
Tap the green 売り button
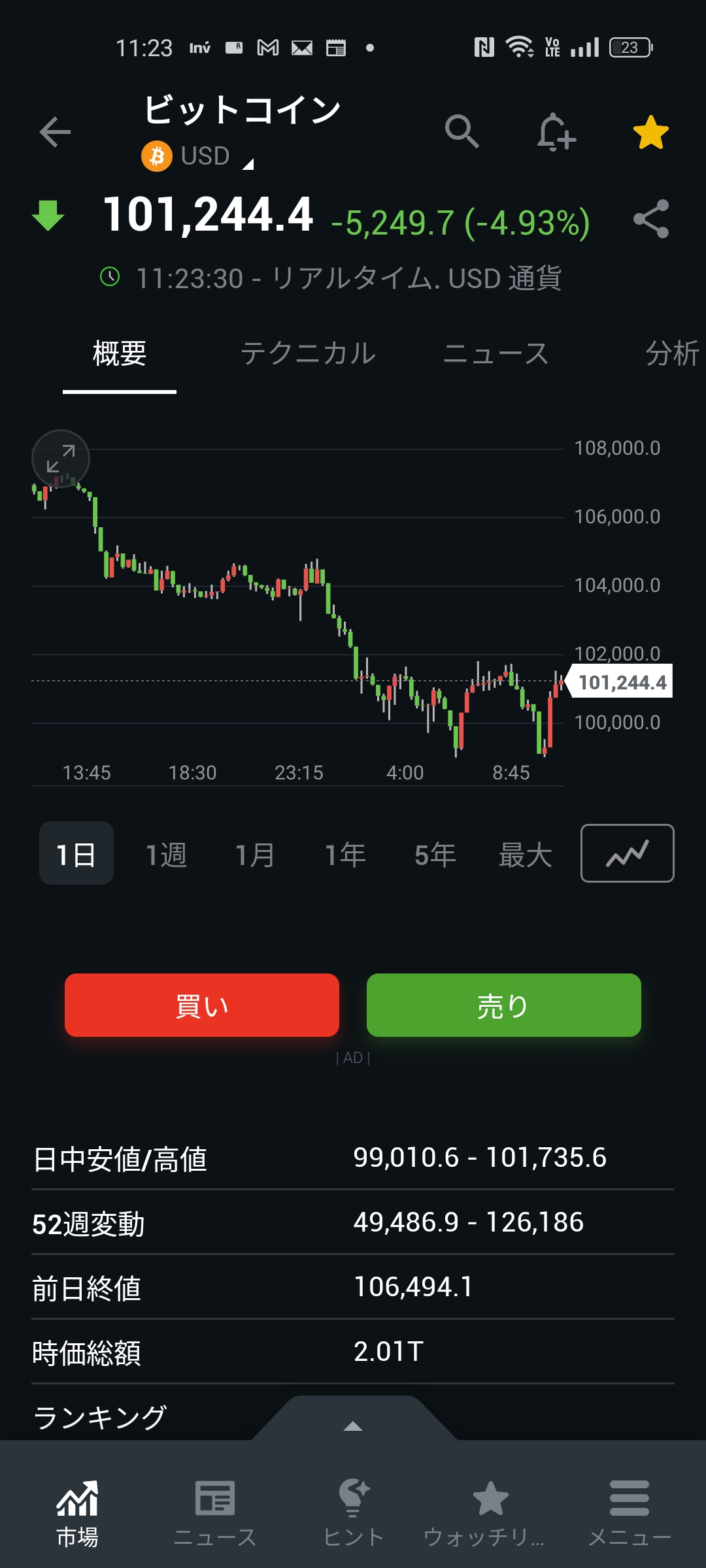(x=503, y=1005)
